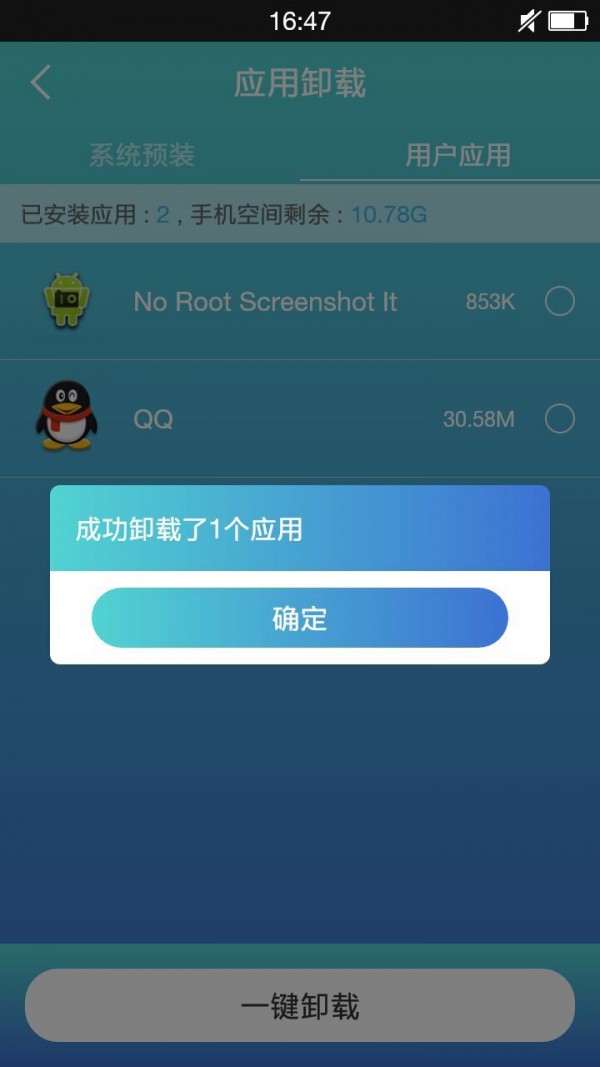Confirm the uninstall success dialog with 确定

coord(300,618)
